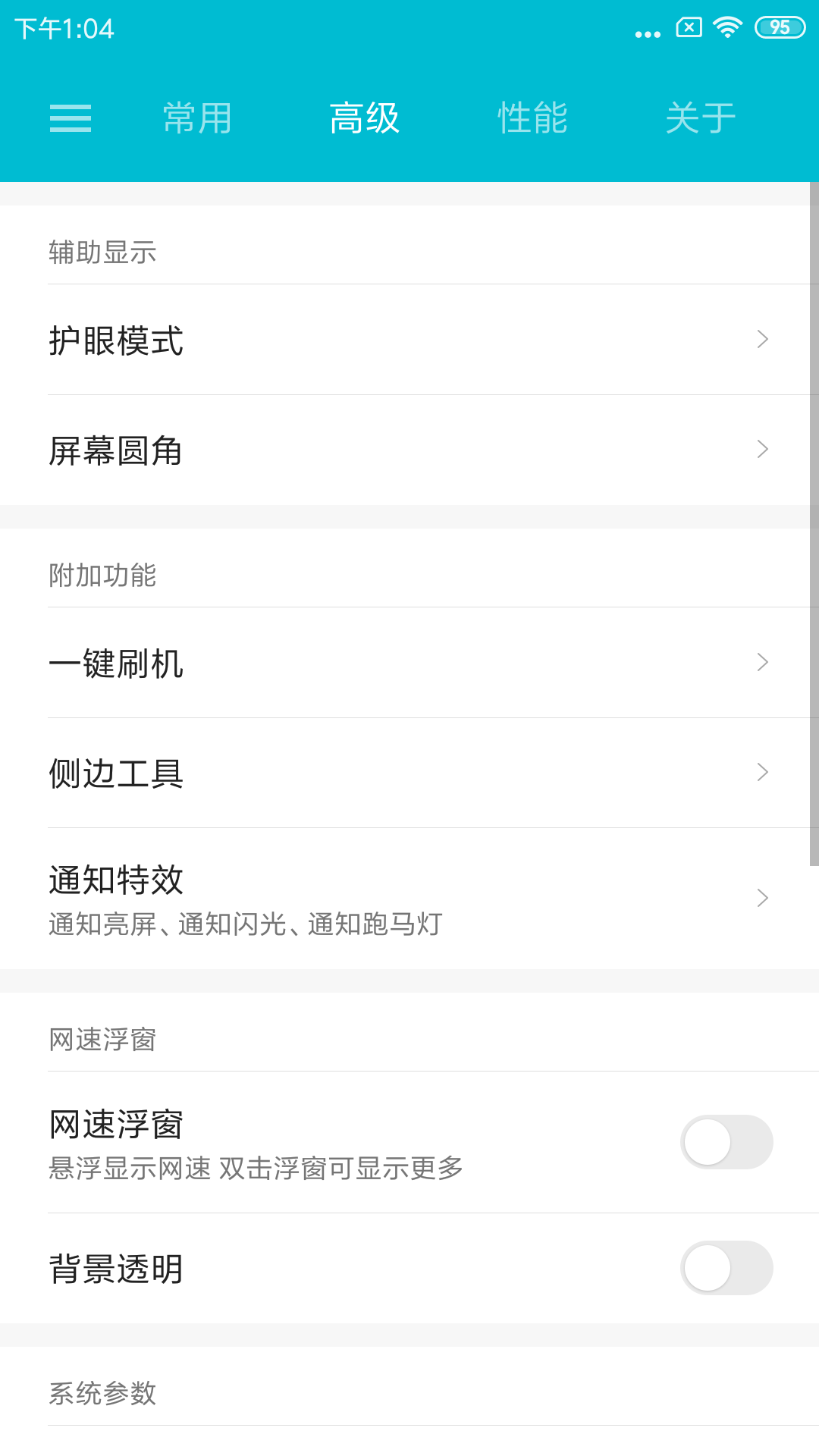Open the 一键刷机 option
Viewport: 819px width, 1456px height.
pyautogui.click(x=409, y=663)
